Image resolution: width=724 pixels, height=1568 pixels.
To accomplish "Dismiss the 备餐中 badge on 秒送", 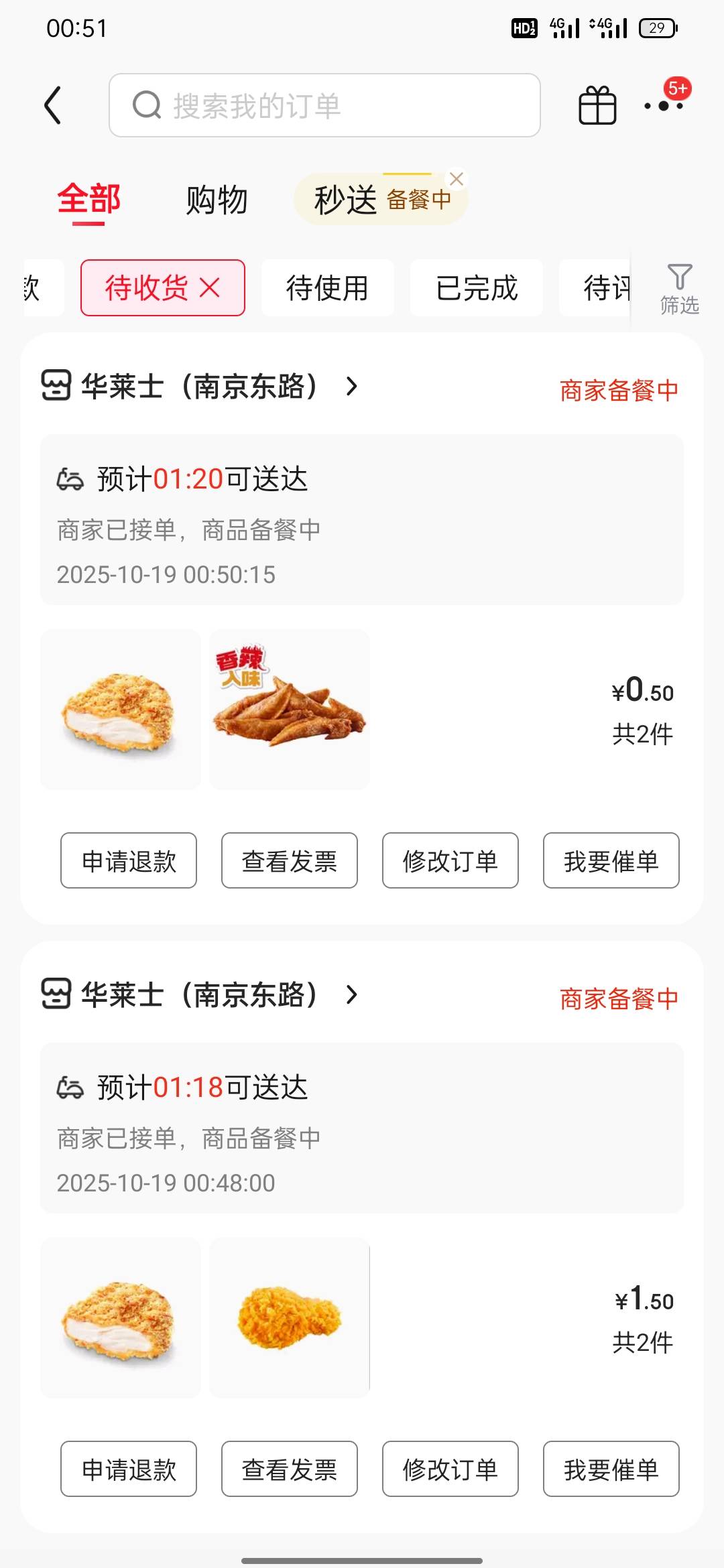I will (457, 179).
